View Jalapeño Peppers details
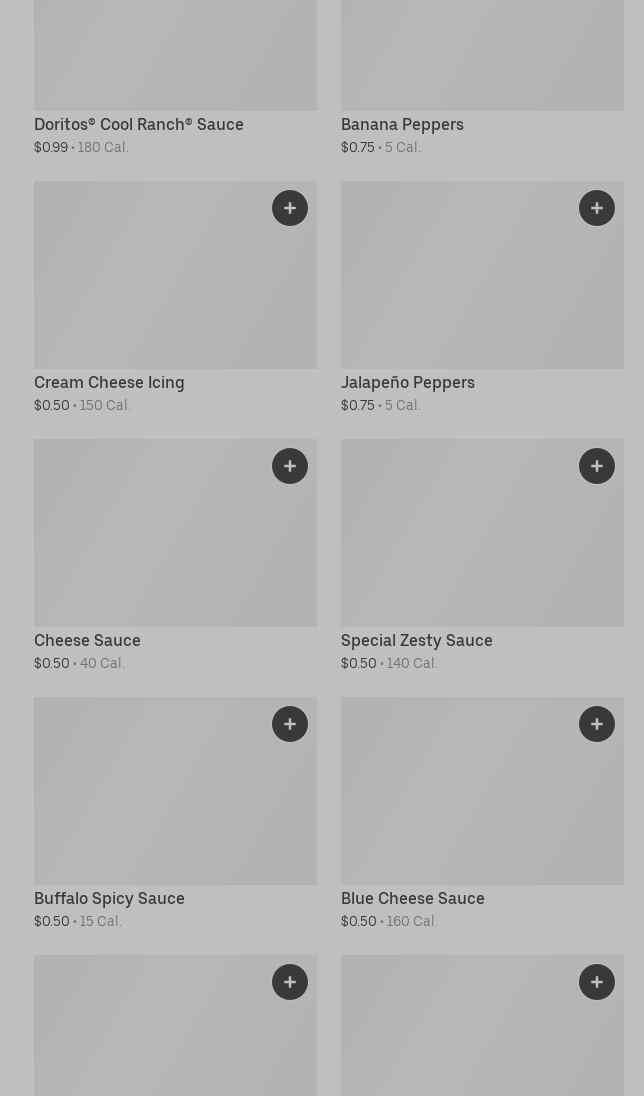Viewport: 644px width, 1096px height. [x=408, y=383]
